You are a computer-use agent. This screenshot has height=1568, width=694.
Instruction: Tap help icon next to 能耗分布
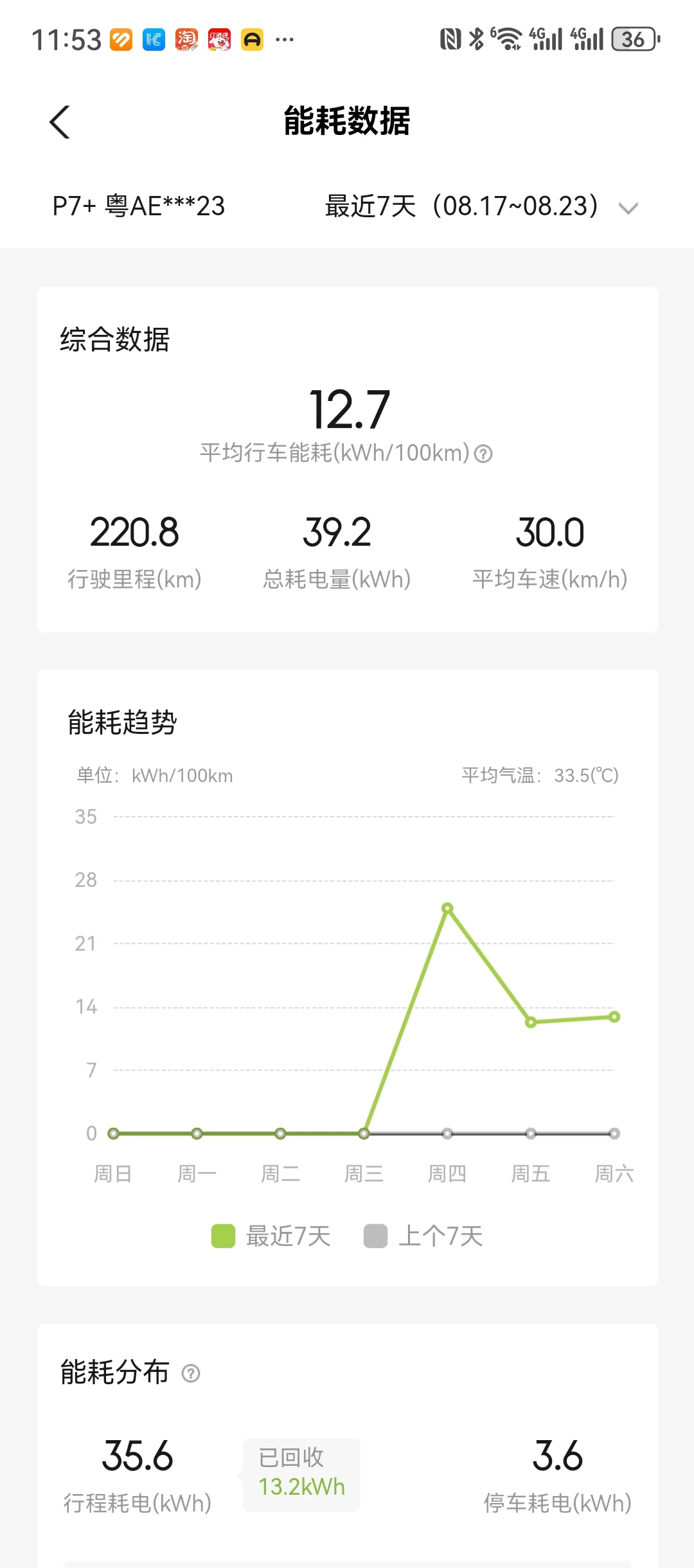[x=191, y=1373]
